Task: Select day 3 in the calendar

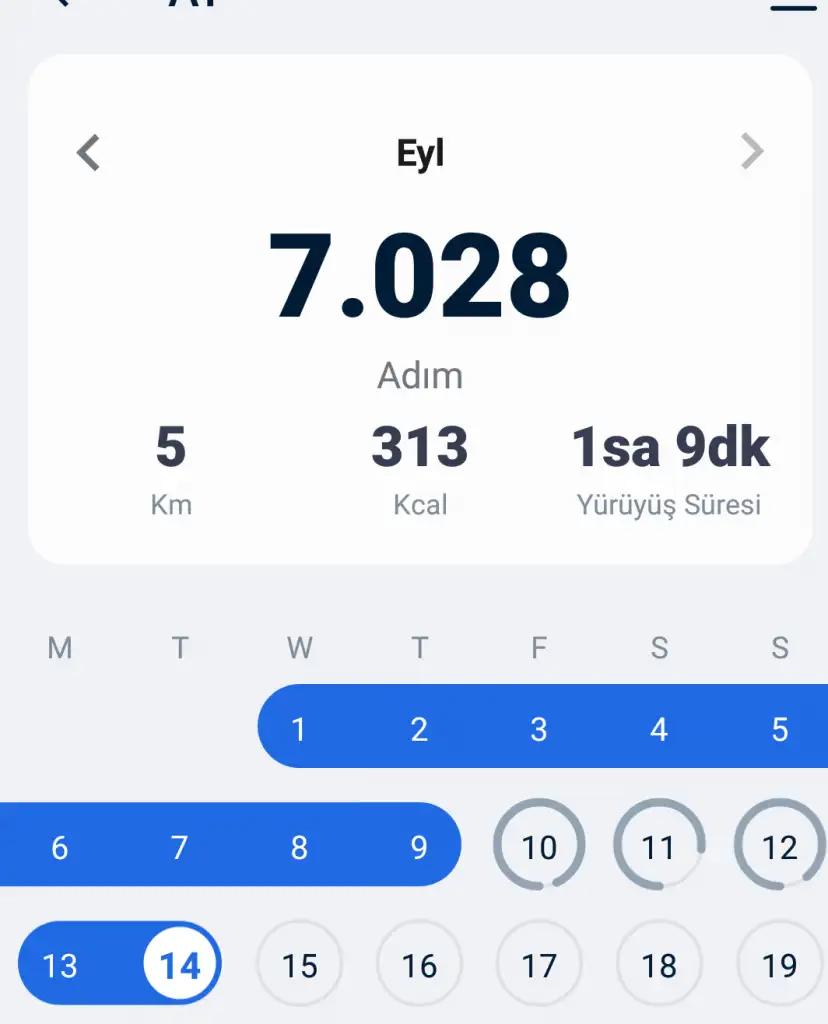Action: tap(539, 728)
